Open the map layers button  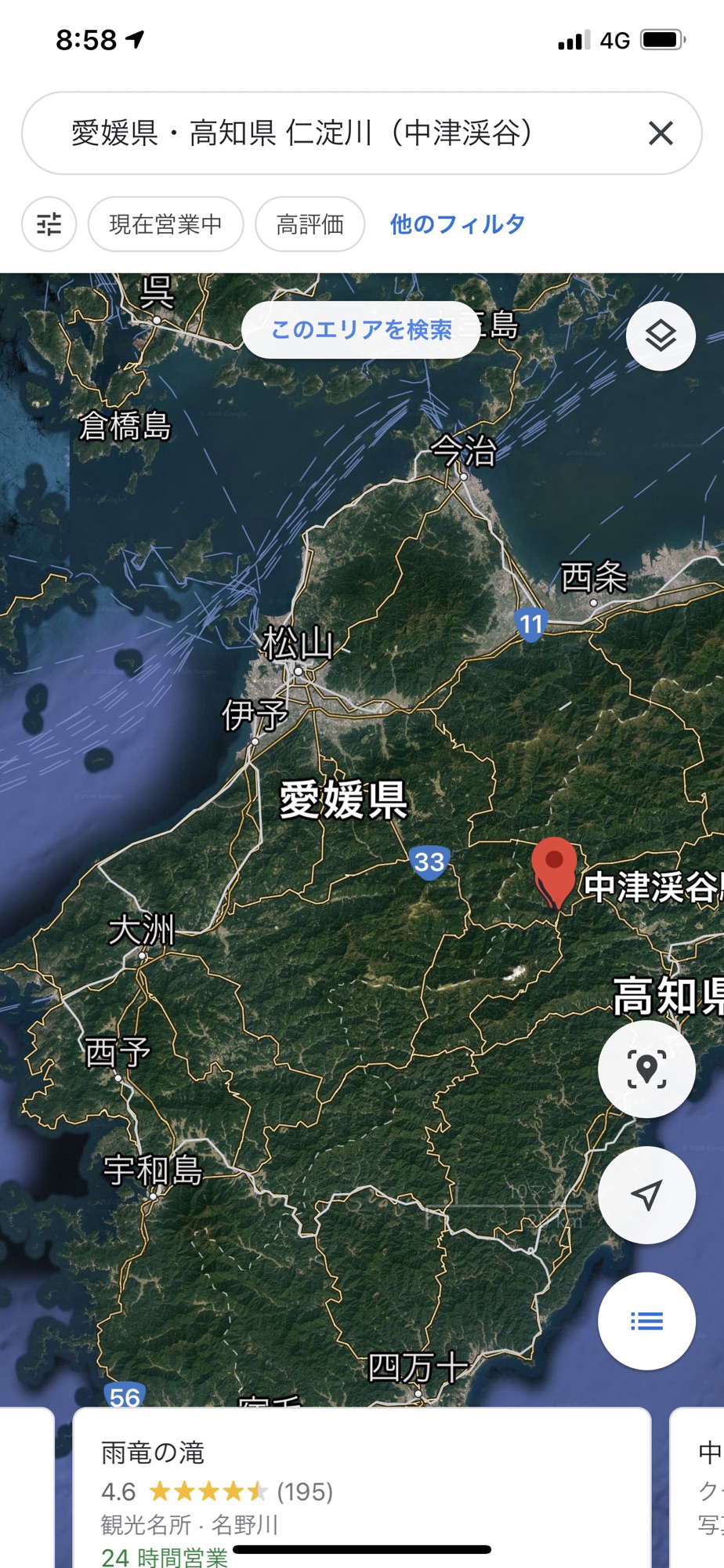coord(661,336)
